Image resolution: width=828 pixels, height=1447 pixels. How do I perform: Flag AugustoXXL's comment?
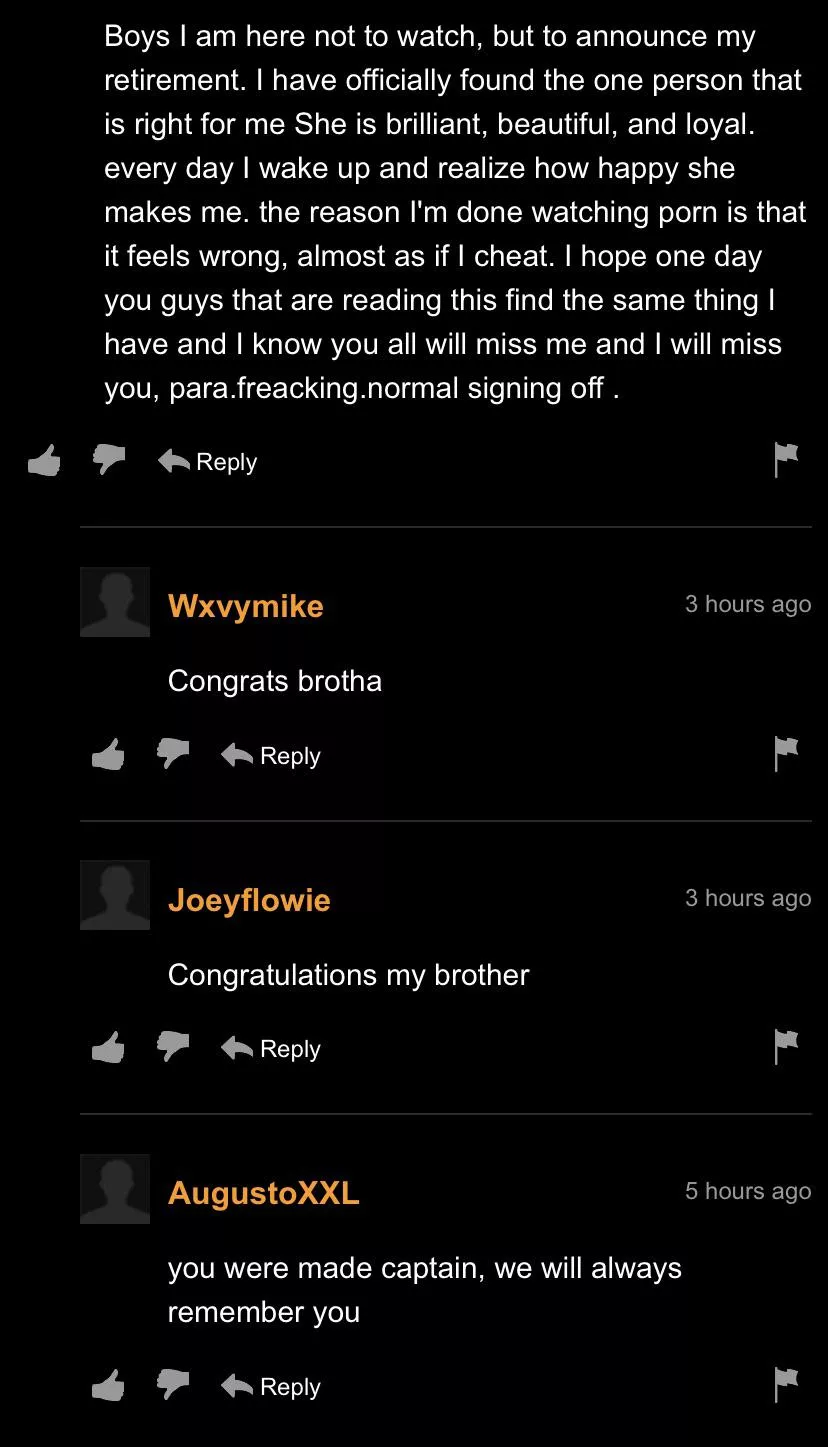787,1385
